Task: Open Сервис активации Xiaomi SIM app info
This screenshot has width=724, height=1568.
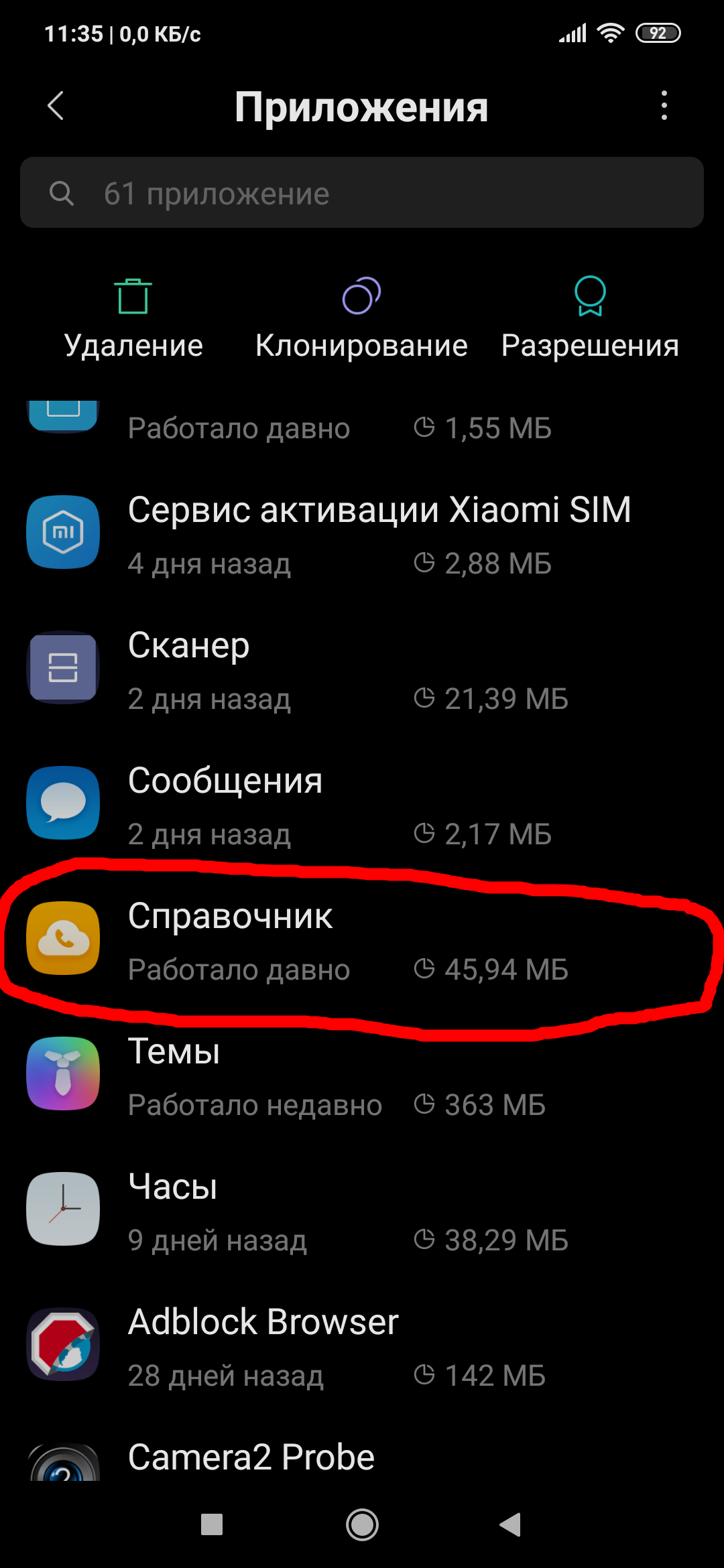Action: point(362,534)
